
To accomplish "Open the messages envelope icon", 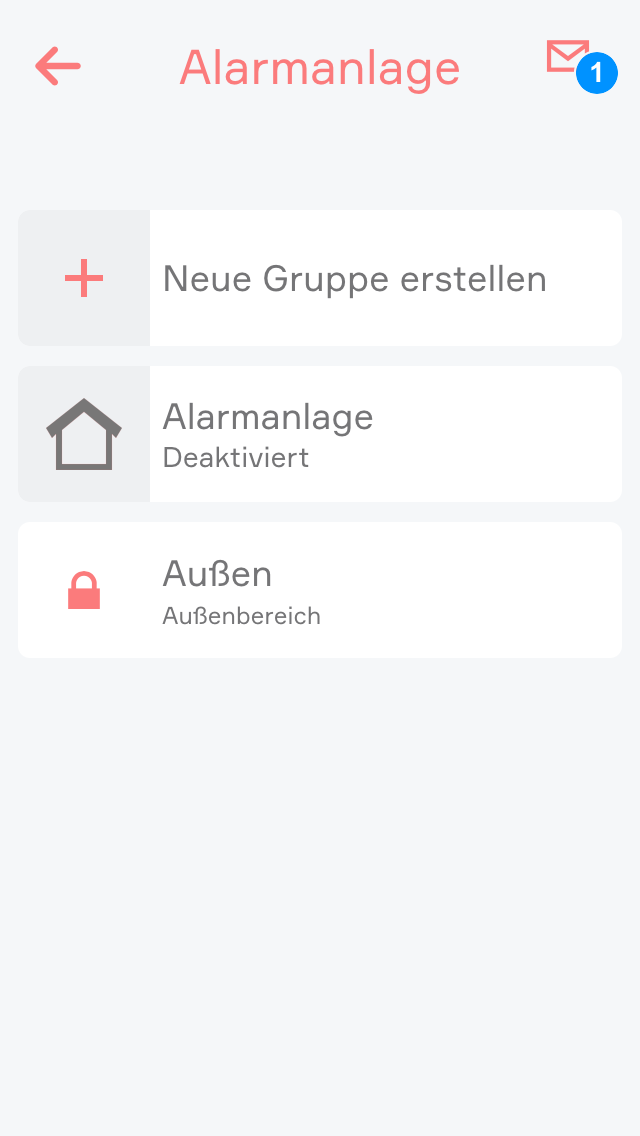I will (568, 57).
